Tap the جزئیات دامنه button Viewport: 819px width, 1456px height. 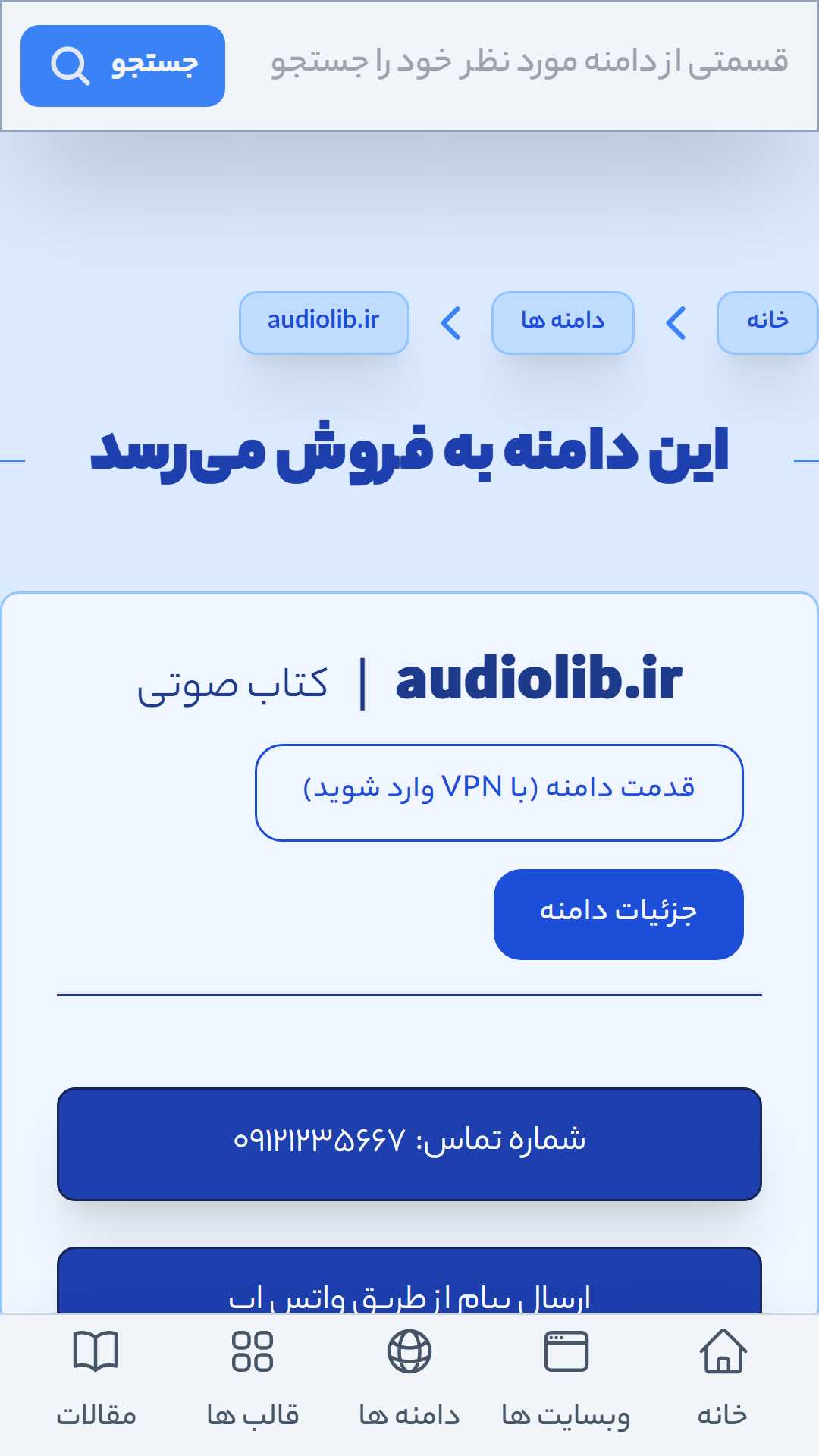coord(618,915)
